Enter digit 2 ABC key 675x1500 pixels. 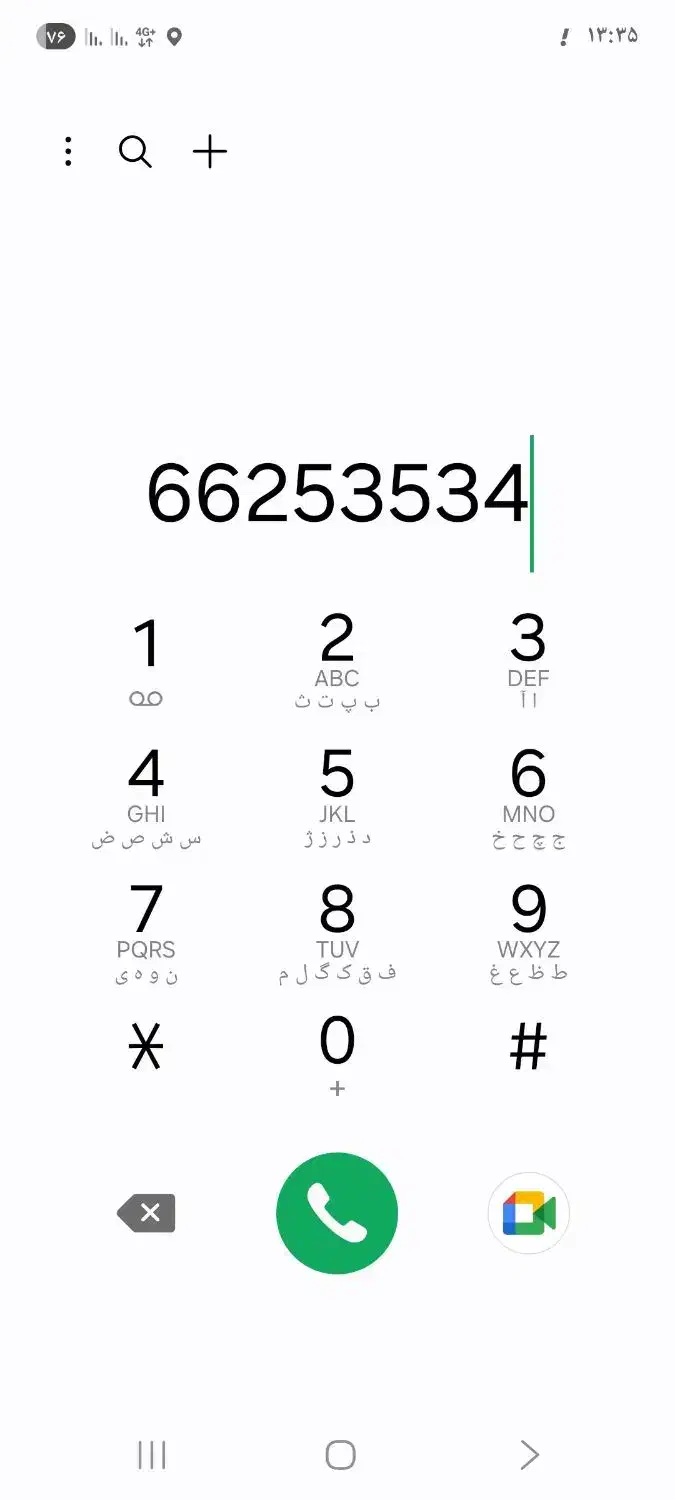pos(337,660)
